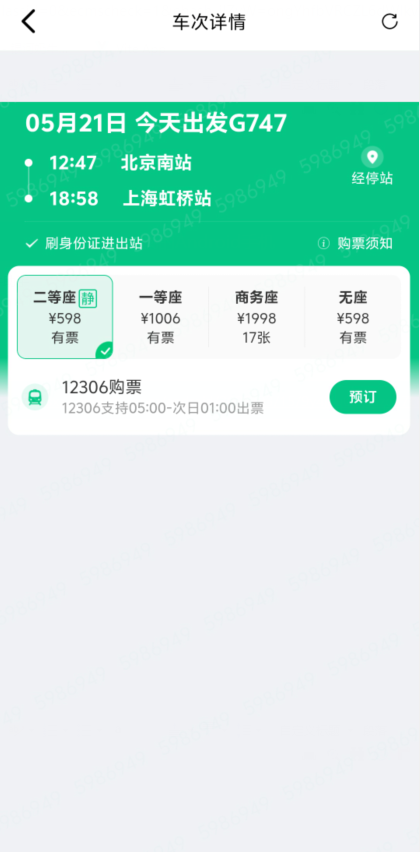Open 购票须知 ticket purchase notes

(355, 243)
